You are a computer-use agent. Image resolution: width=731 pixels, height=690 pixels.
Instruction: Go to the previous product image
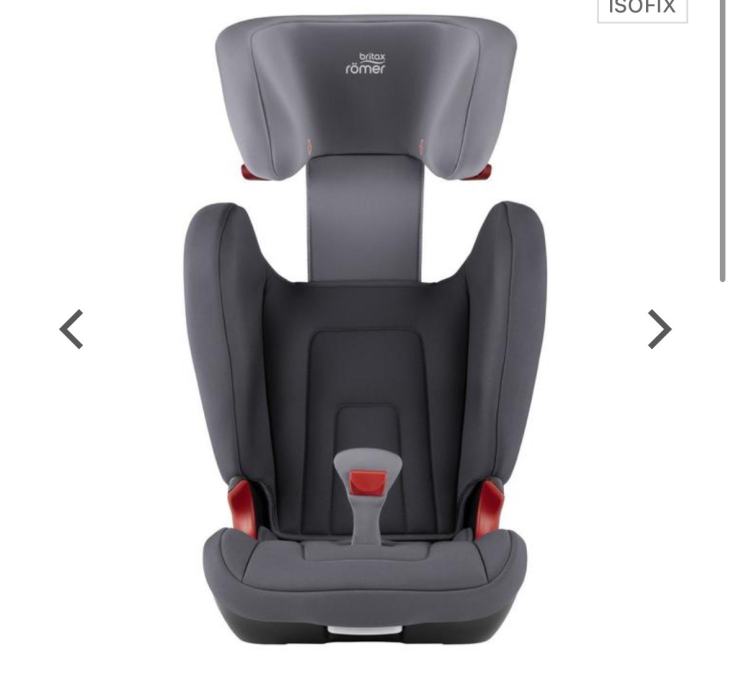(71, 329)
